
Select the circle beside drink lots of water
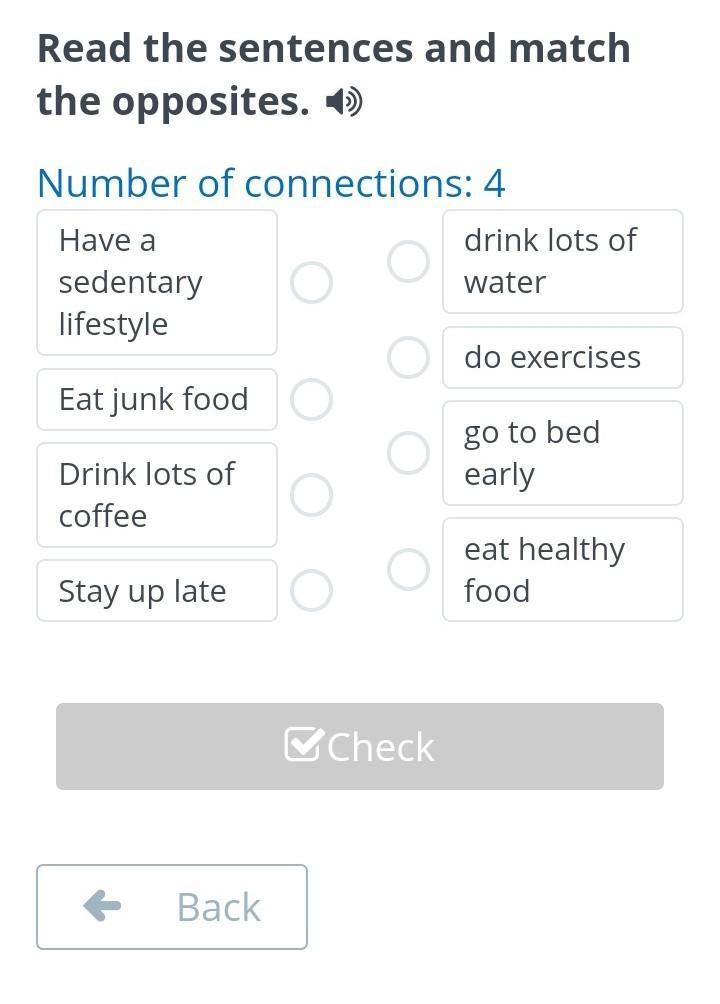408,262
